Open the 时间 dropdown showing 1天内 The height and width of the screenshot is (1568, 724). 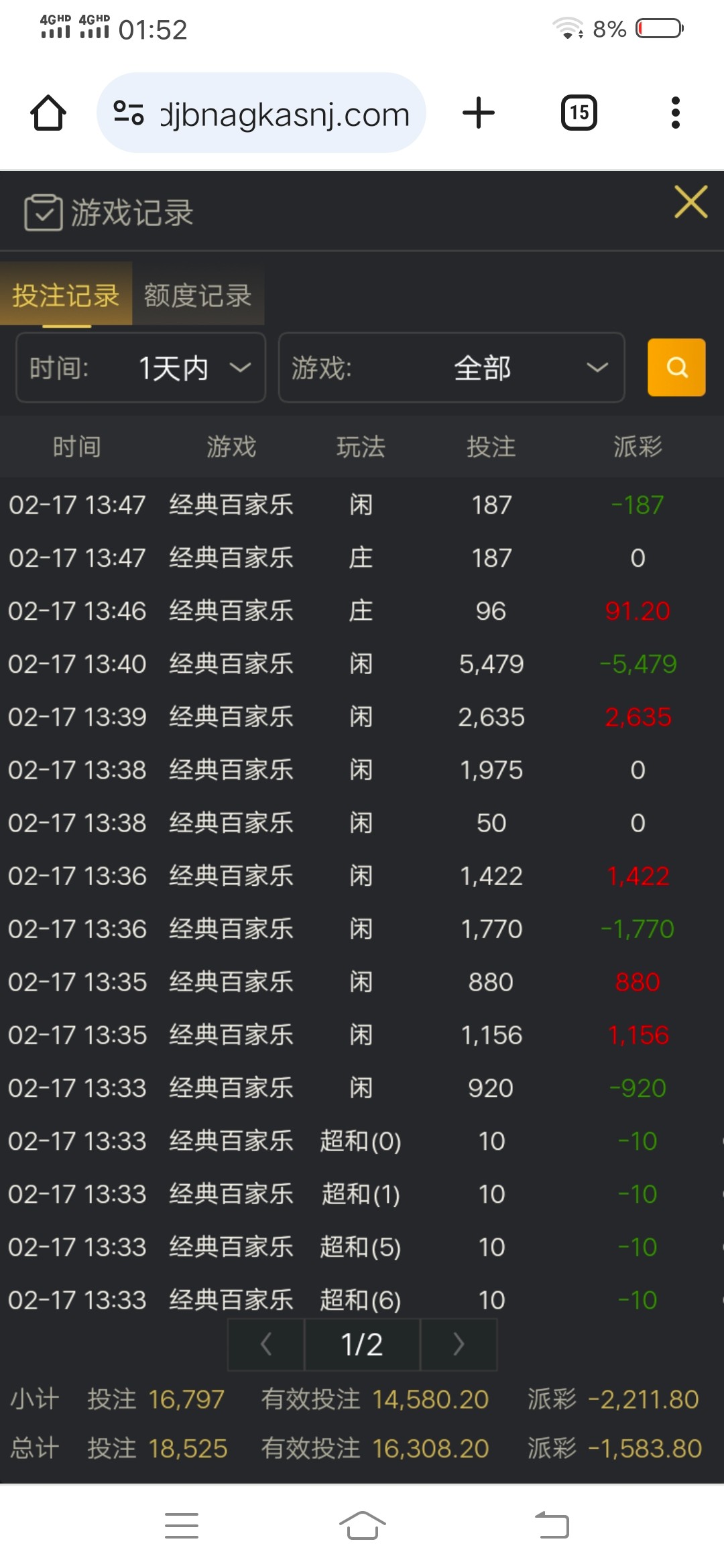[x=141, y=368]
